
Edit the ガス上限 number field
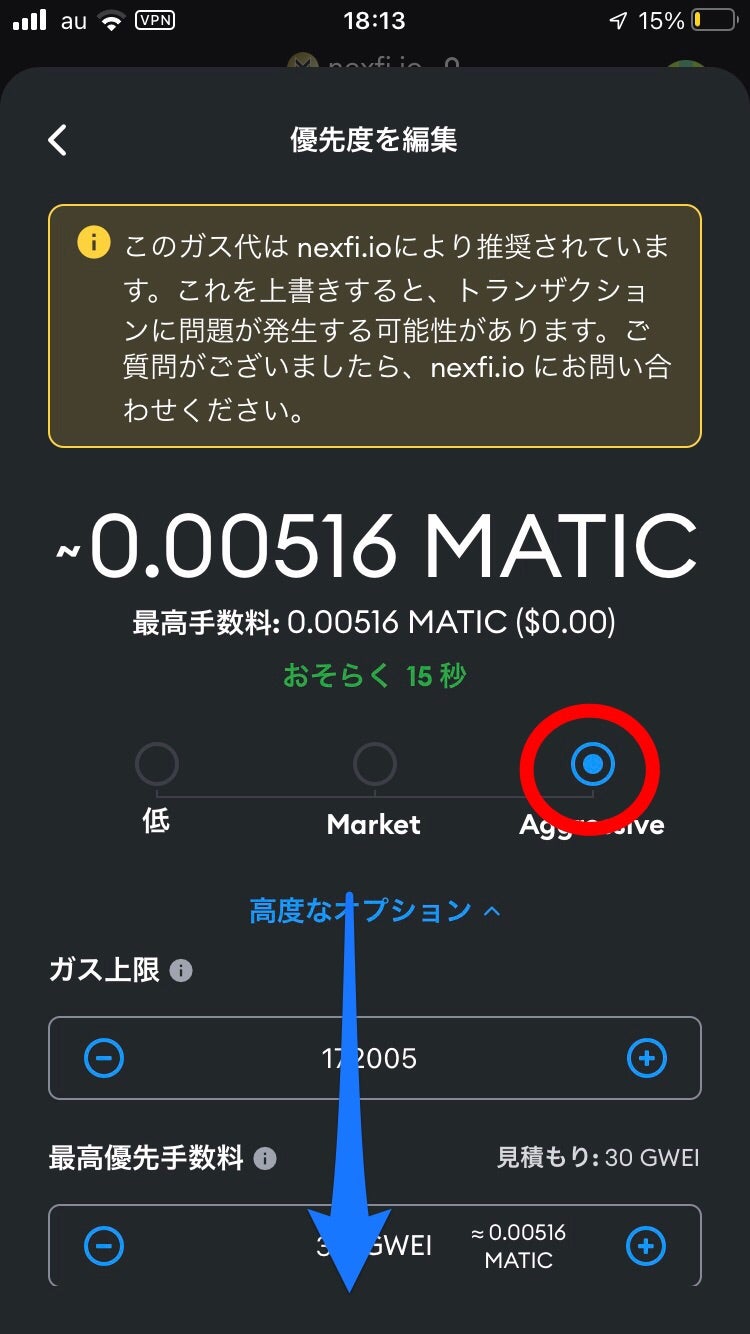click(375, 1058)
